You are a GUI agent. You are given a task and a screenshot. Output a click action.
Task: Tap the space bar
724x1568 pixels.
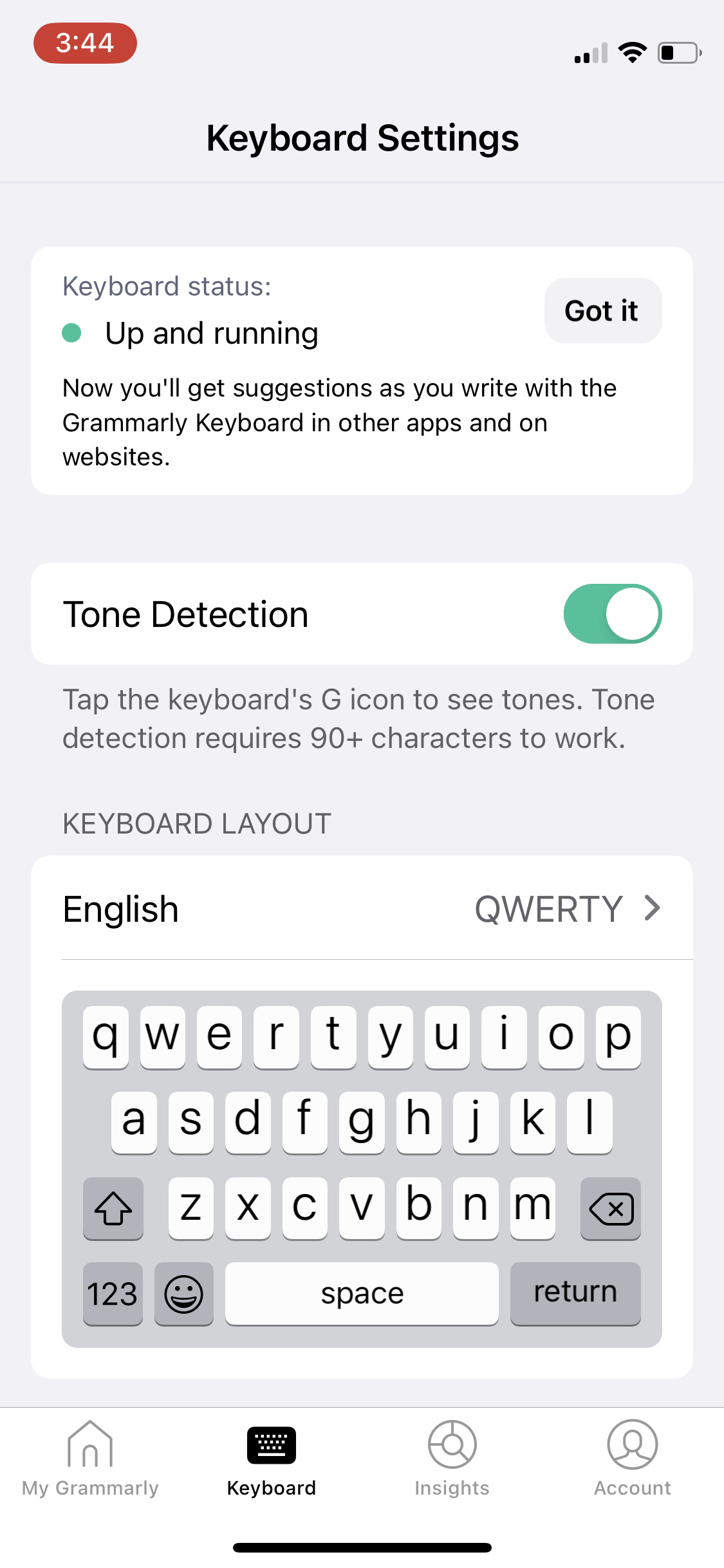click(x=361, y=1293)
